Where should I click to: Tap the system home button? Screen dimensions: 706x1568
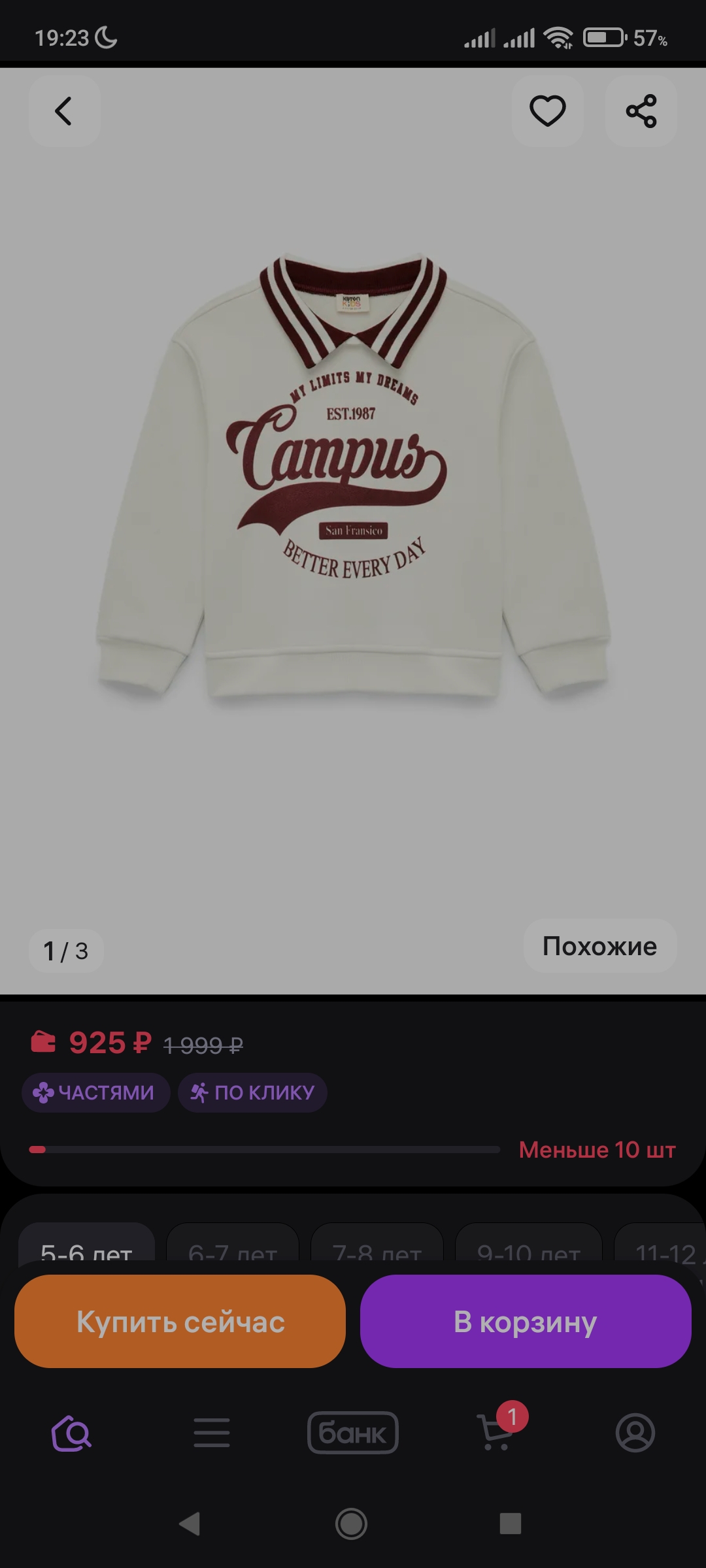[352, 1524]
